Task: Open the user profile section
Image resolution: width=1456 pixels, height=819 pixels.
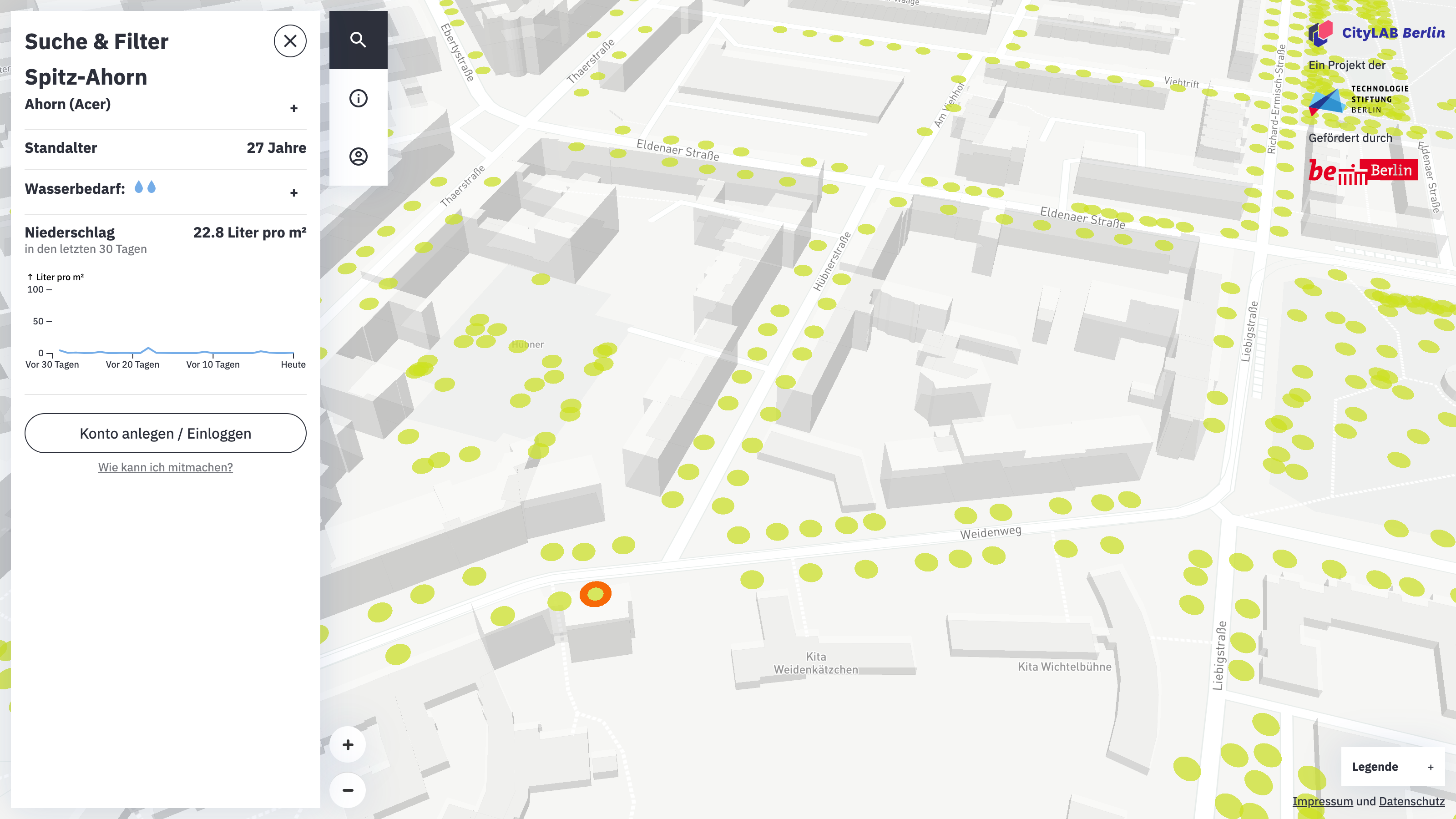Action: 359,157
